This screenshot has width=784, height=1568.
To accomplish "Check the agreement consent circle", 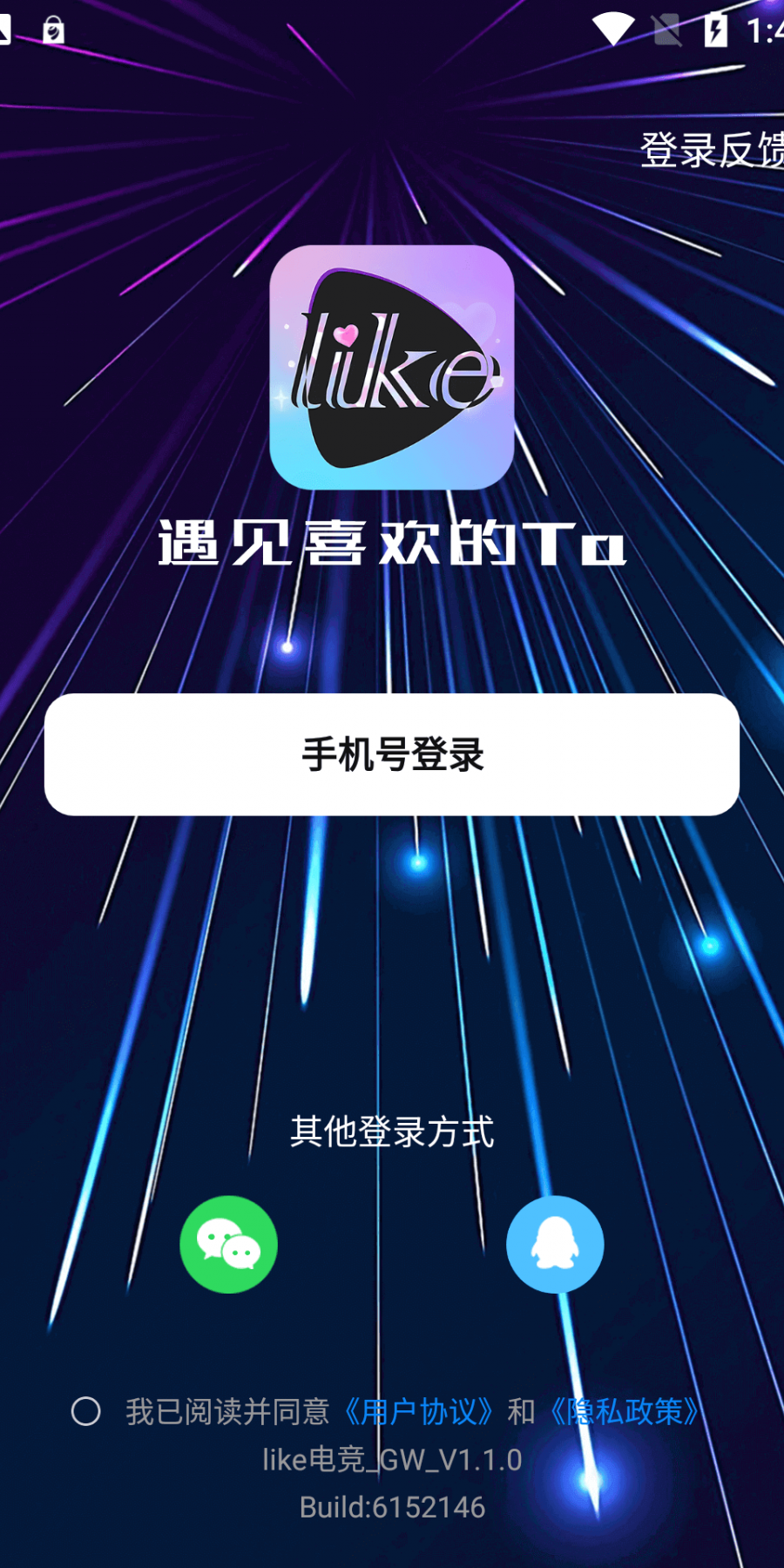I will coord(85,1411).
